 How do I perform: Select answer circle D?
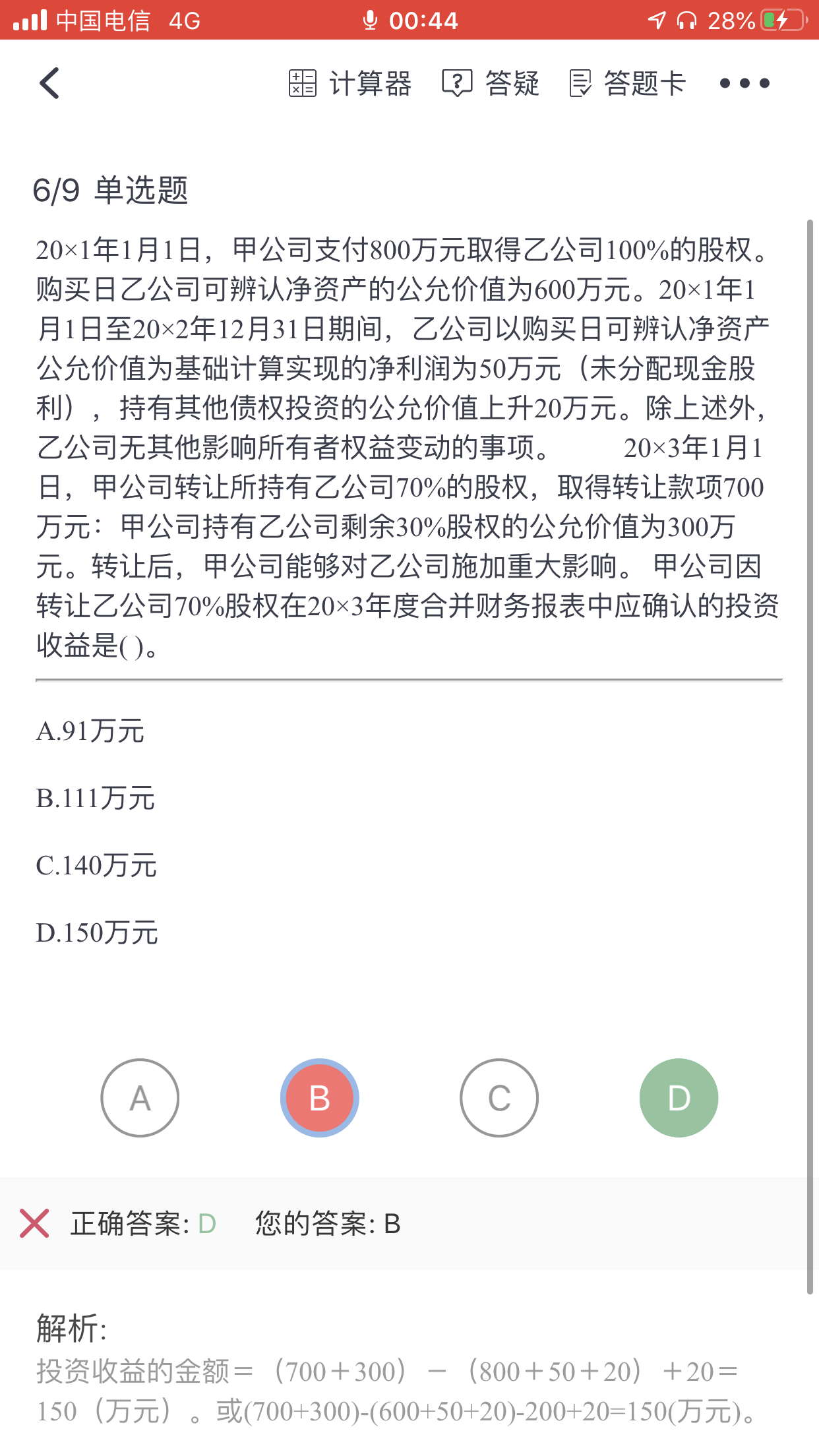(679, 1098)
